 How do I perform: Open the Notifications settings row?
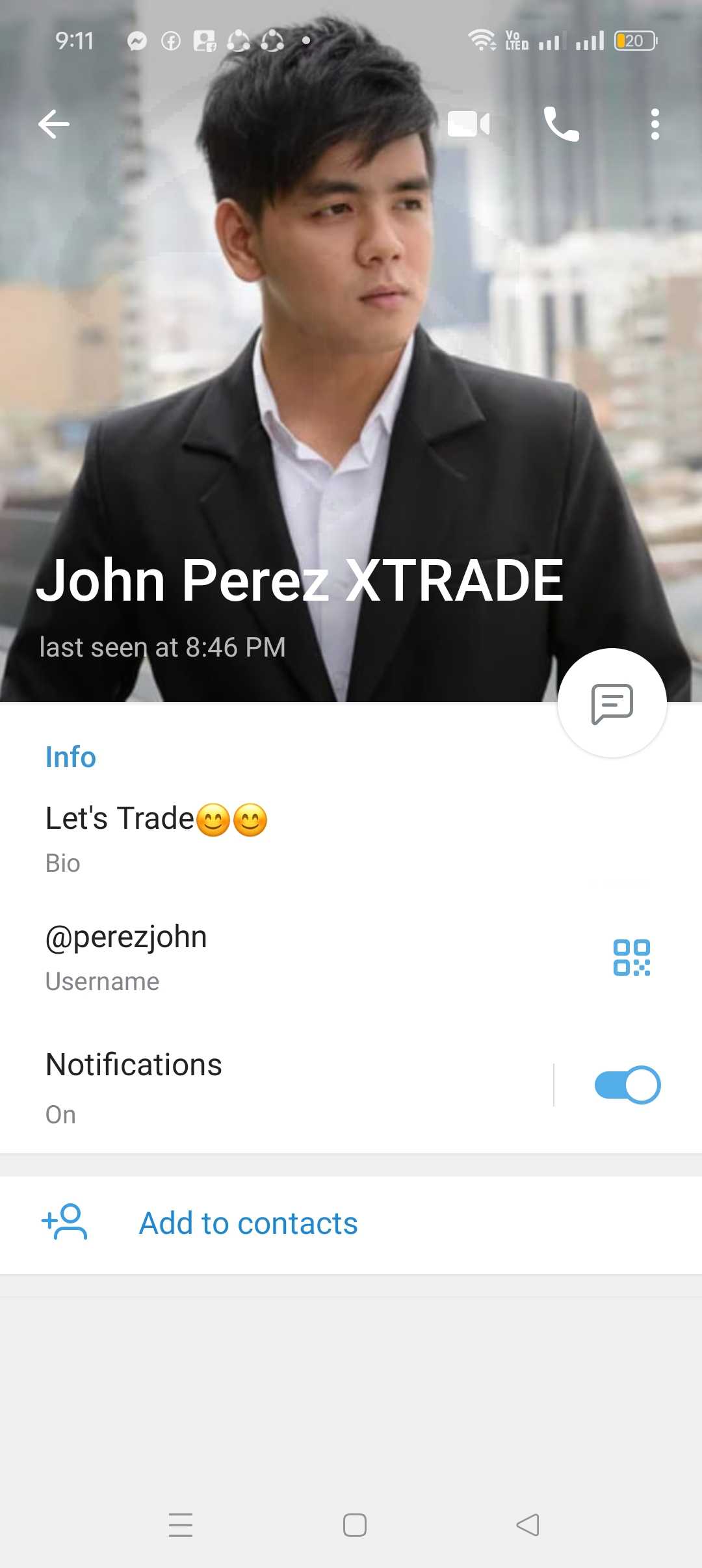click(x=260, y=1086)
